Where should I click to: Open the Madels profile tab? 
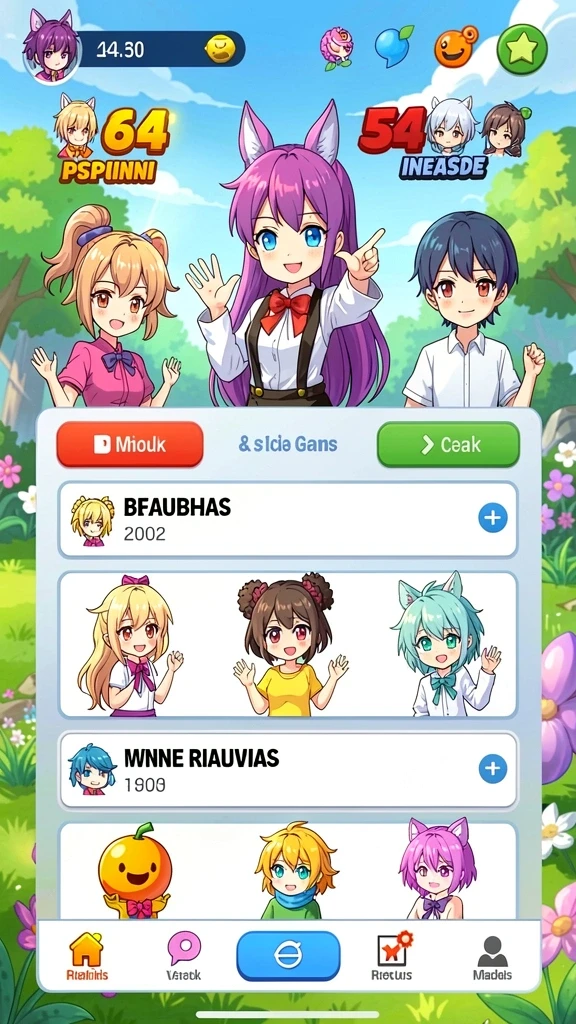click(x=492, y=958)
